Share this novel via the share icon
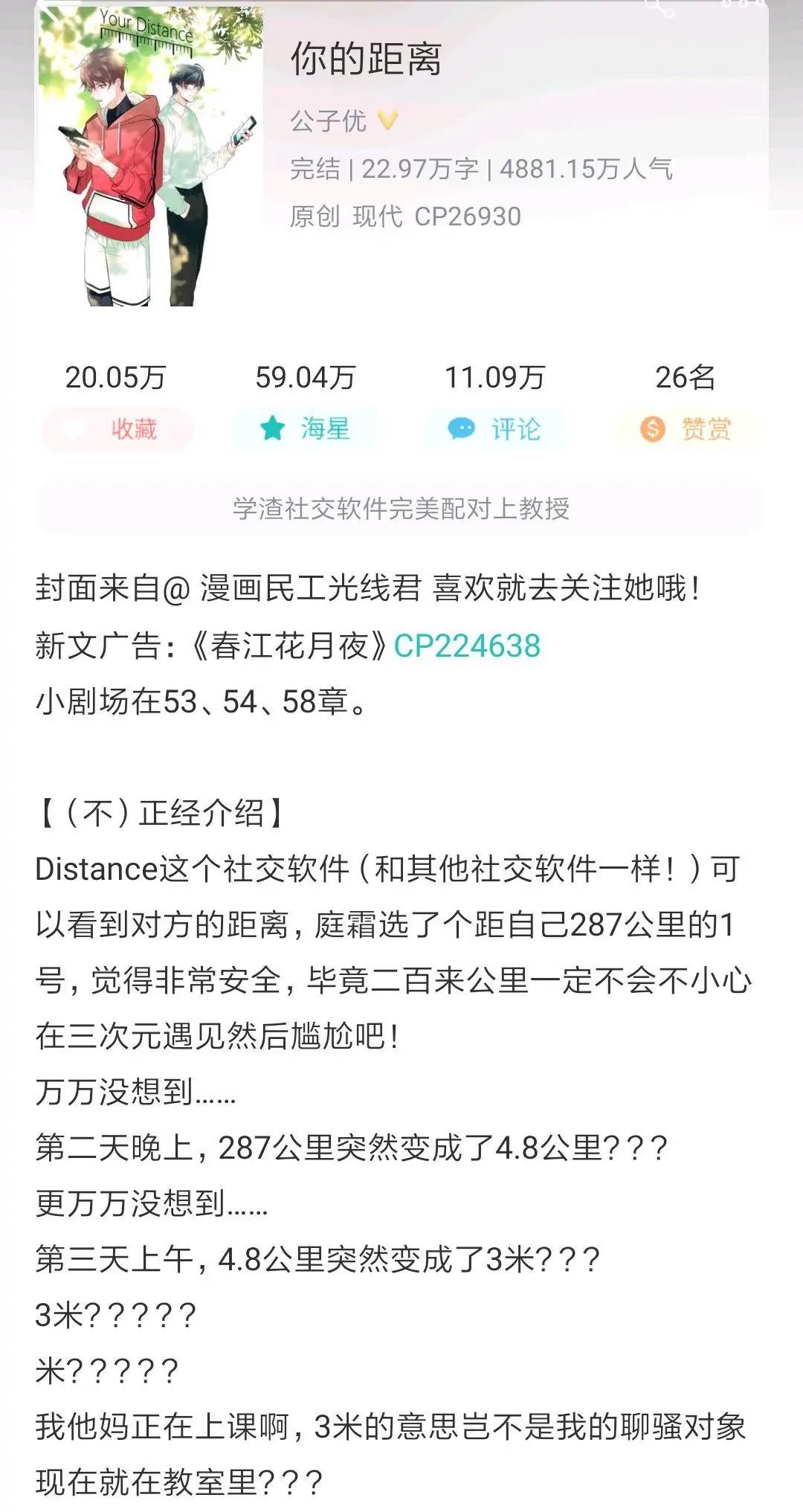 click(659, 7)
